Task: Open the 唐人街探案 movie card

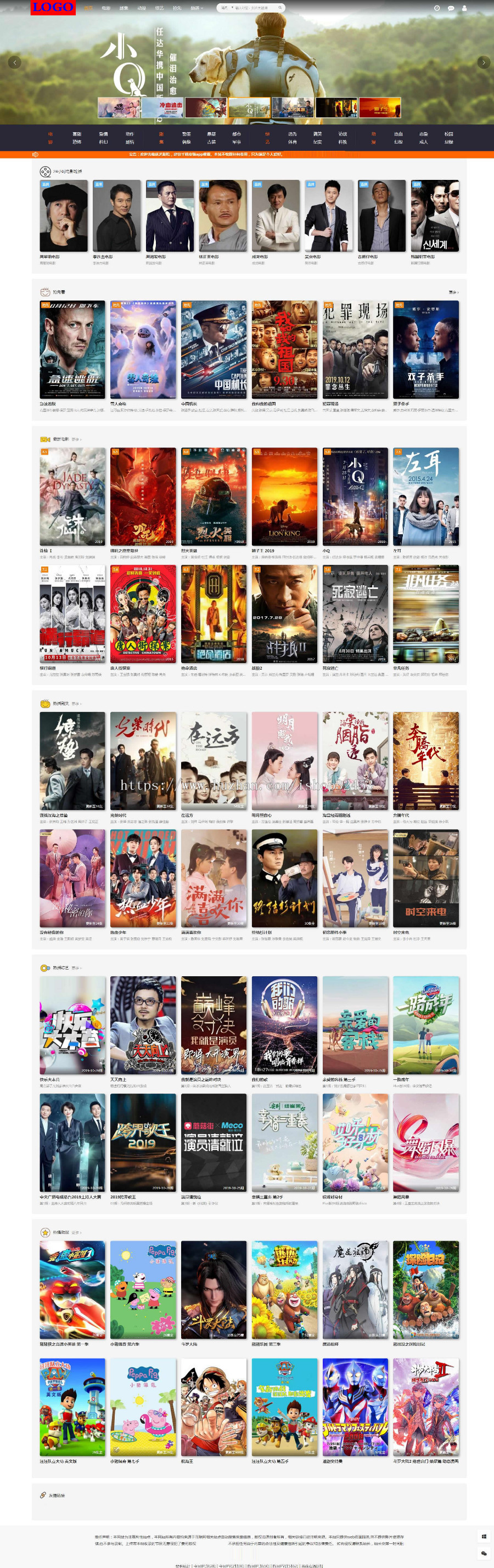Action: (143, 614)
